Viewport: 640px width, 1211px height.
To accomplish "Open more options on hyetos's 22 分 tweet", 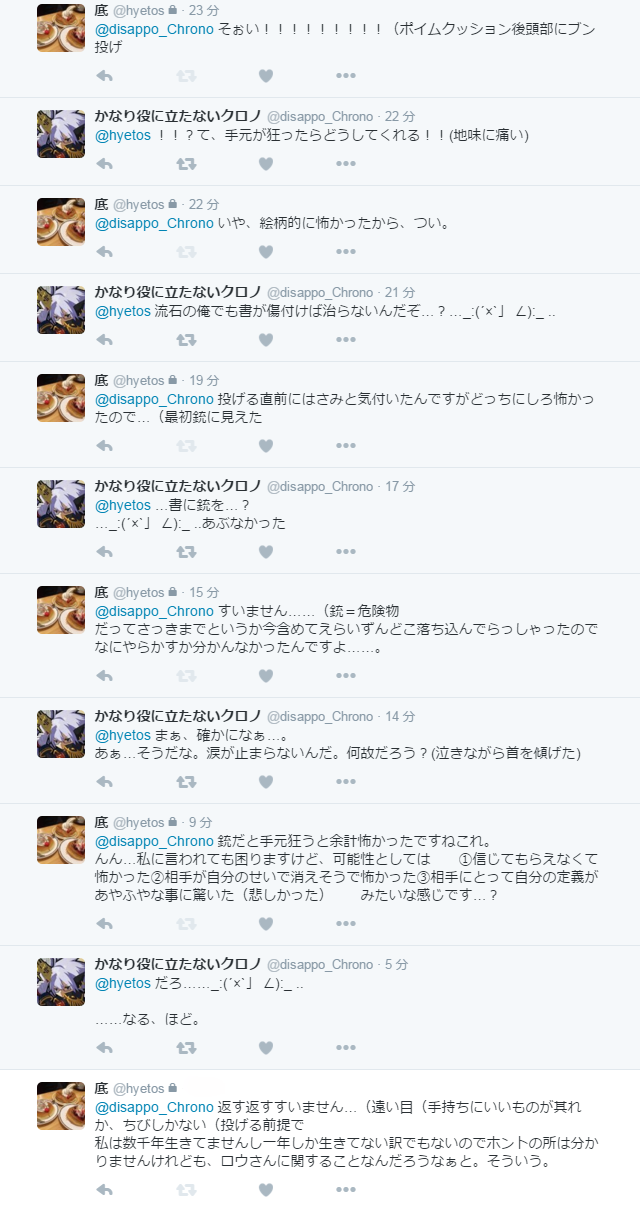I will (x=346, y=252).
